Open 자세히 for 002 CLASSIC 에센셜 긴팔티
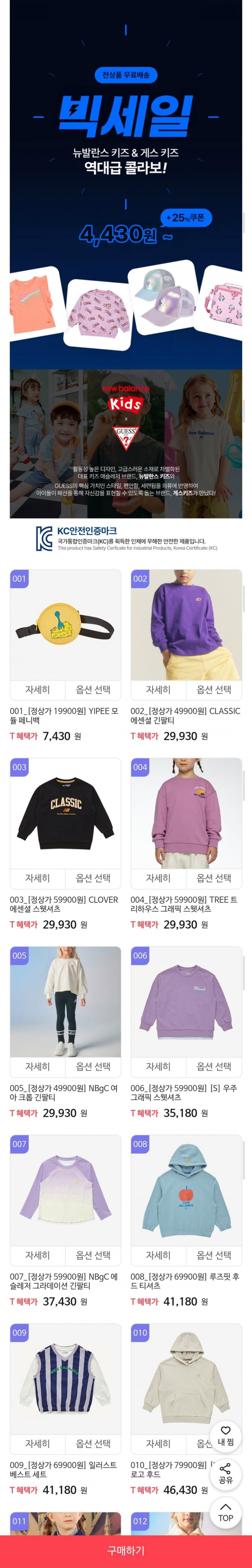Viewport: 252px width, 1568px height. [158, 690]
